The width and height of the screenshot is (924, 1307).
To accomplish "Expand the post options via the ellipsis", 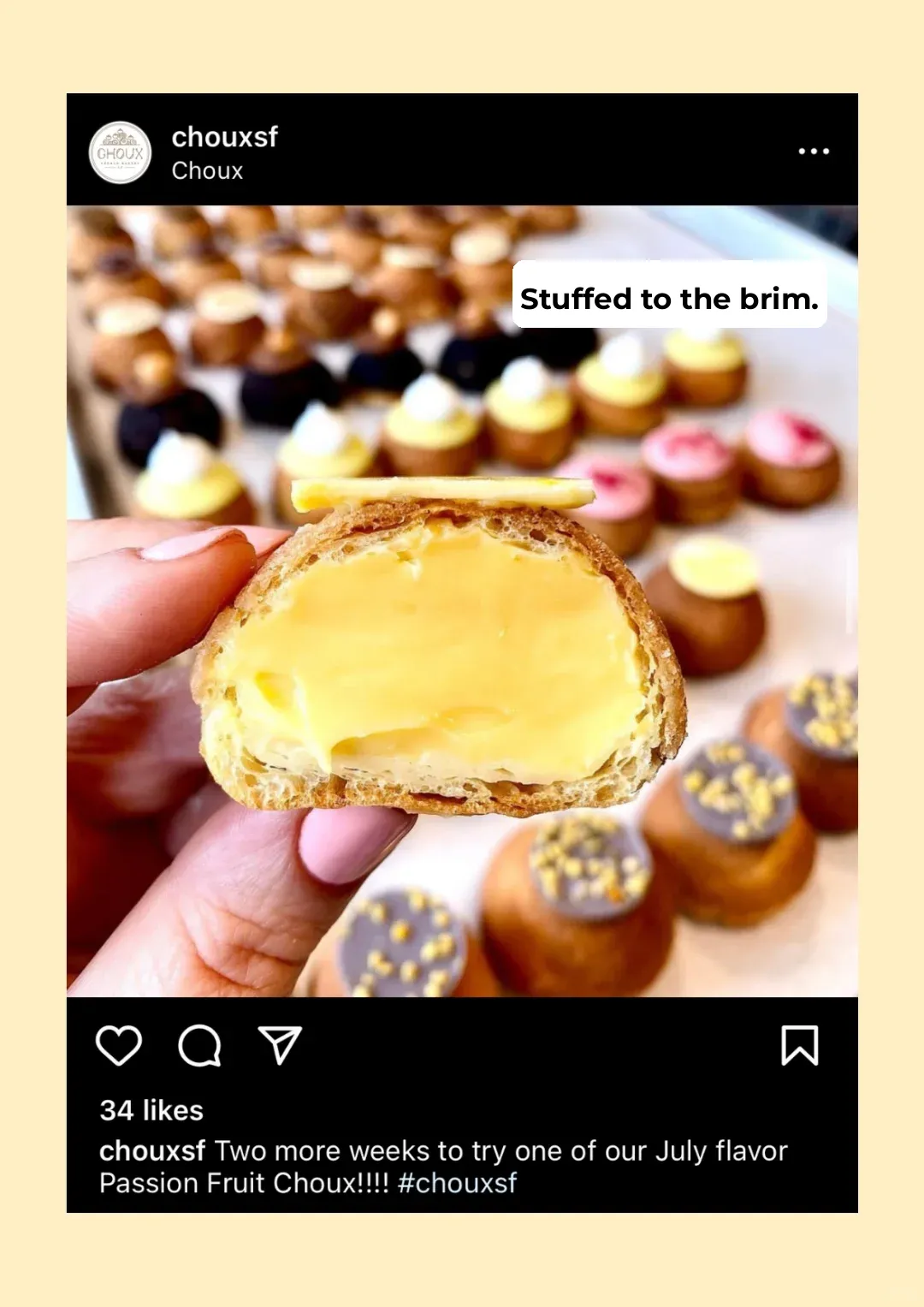I will click(x=812, y=151).
